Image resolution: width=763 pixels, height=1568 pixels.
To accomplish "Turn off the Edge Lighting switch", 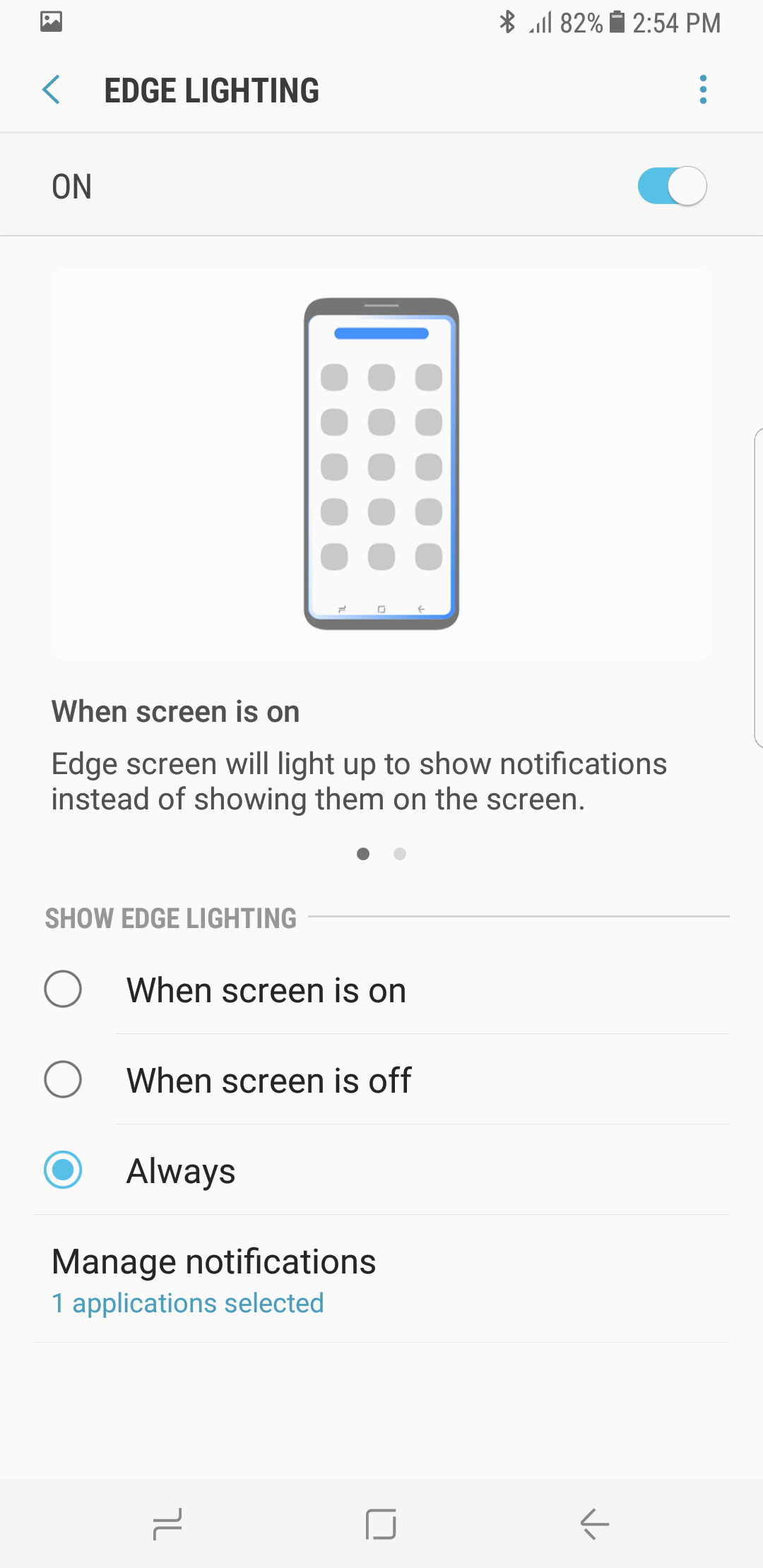I will click(x=671, y=186).
